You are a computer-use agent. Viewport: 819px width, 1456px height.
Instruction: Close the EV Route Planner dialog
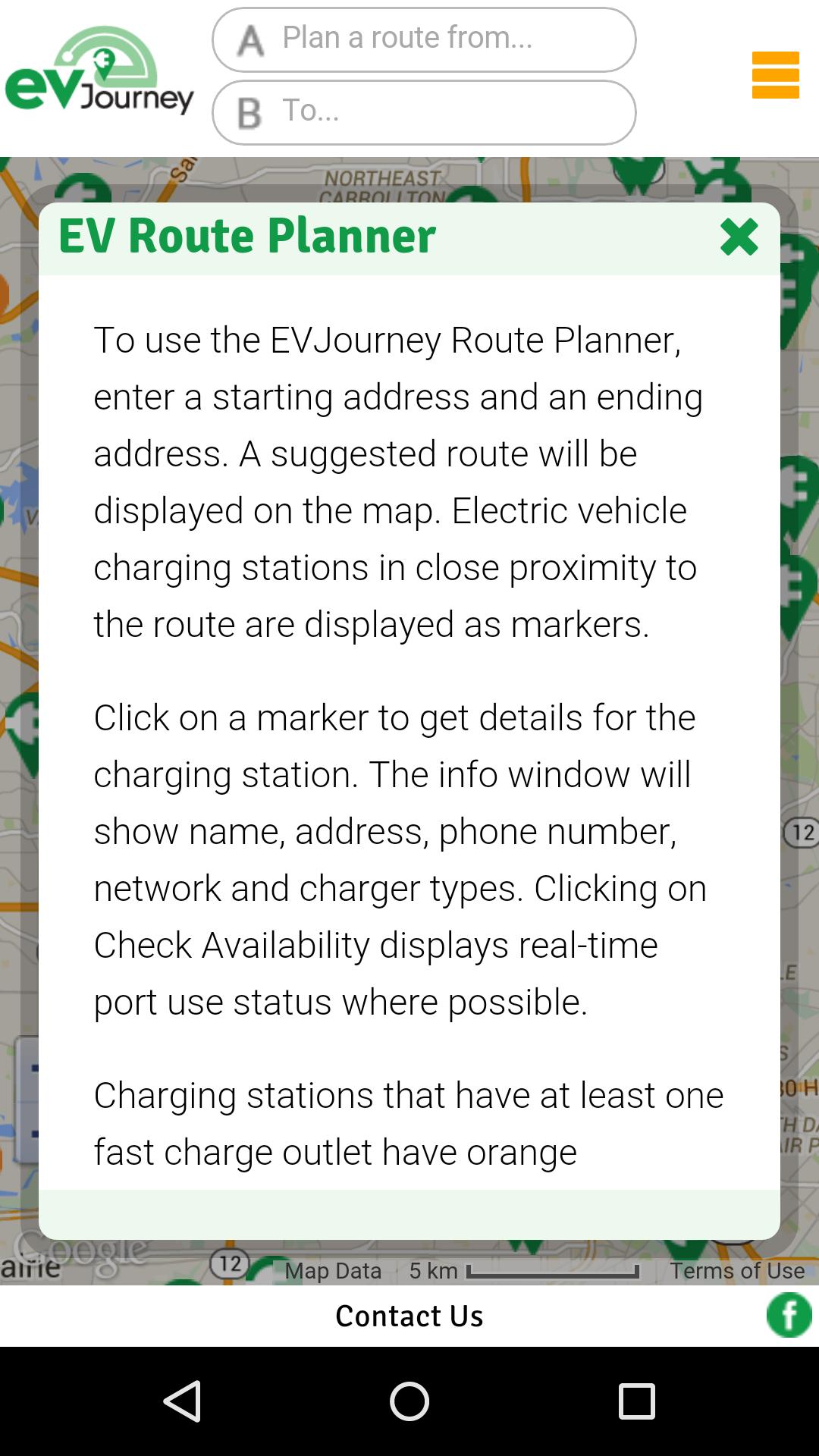tap(739, 237)
